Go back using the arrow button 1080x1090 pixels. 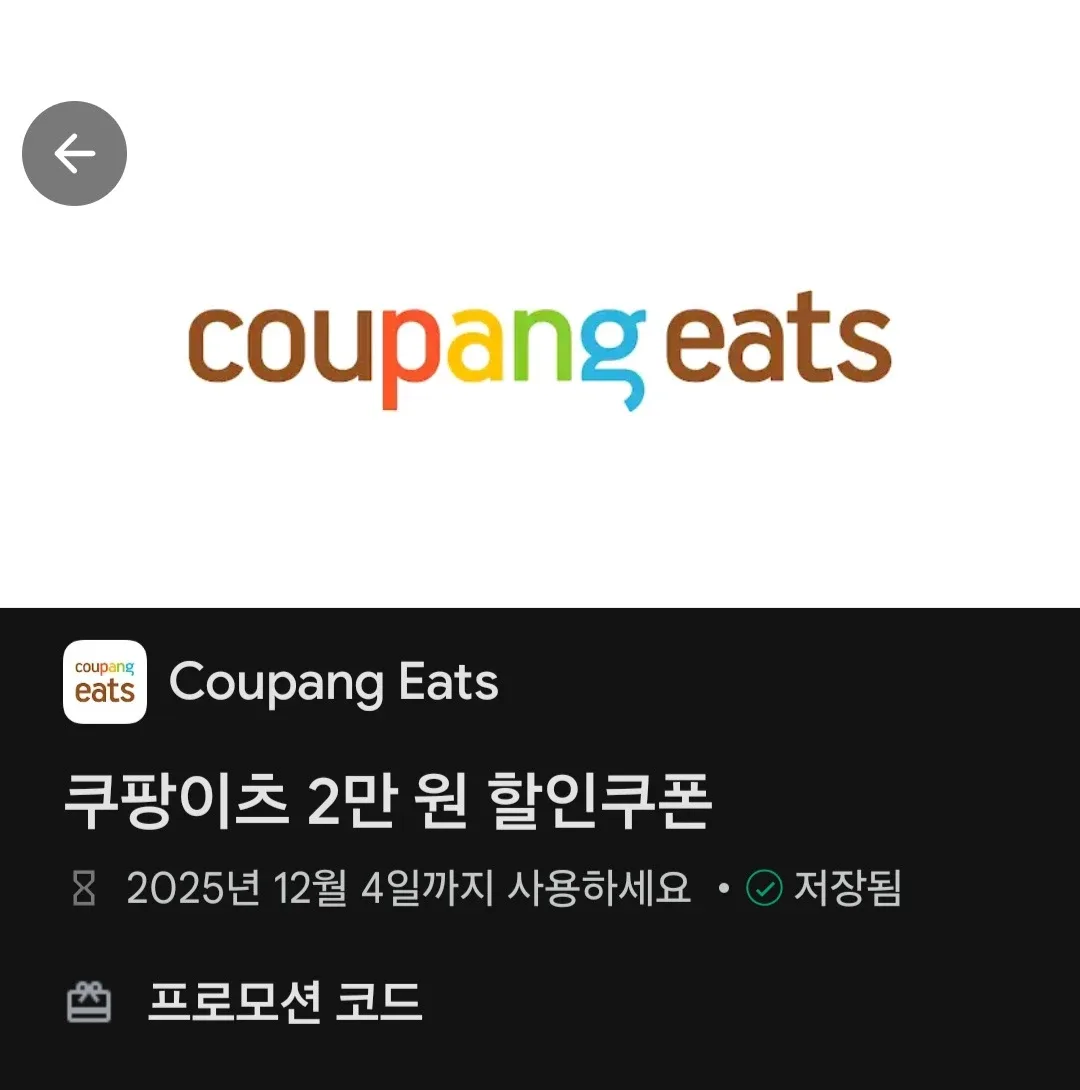[74, 153]
